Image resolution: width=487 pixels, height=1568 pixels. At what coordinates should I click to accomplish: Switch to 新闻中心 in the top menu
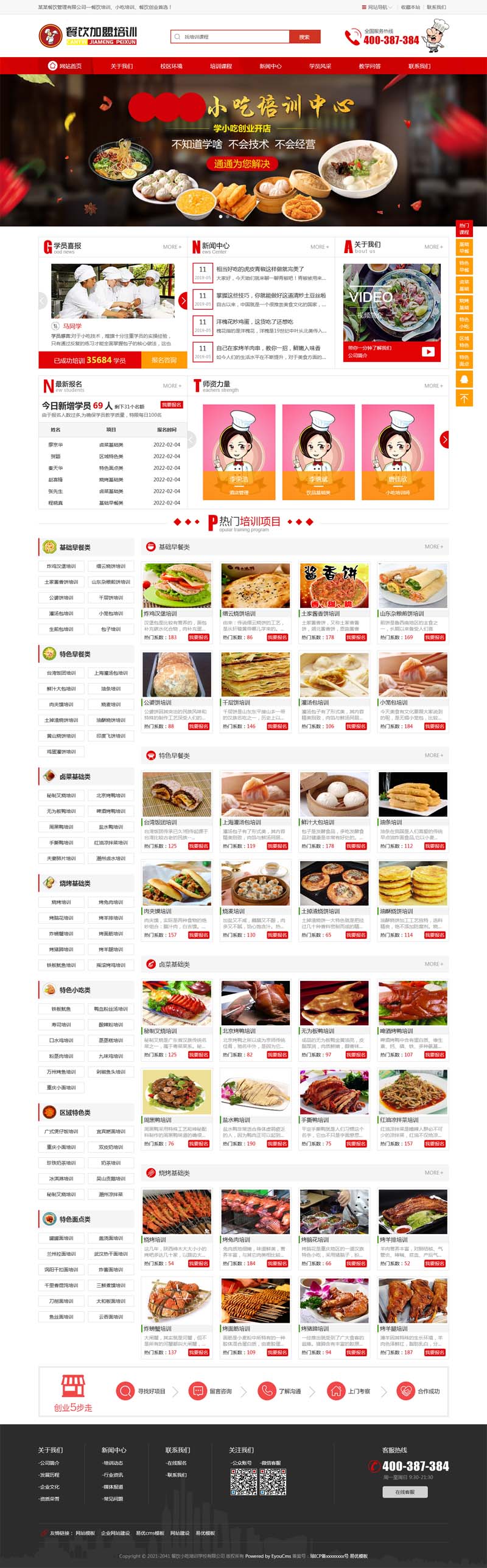pos(270,66)
